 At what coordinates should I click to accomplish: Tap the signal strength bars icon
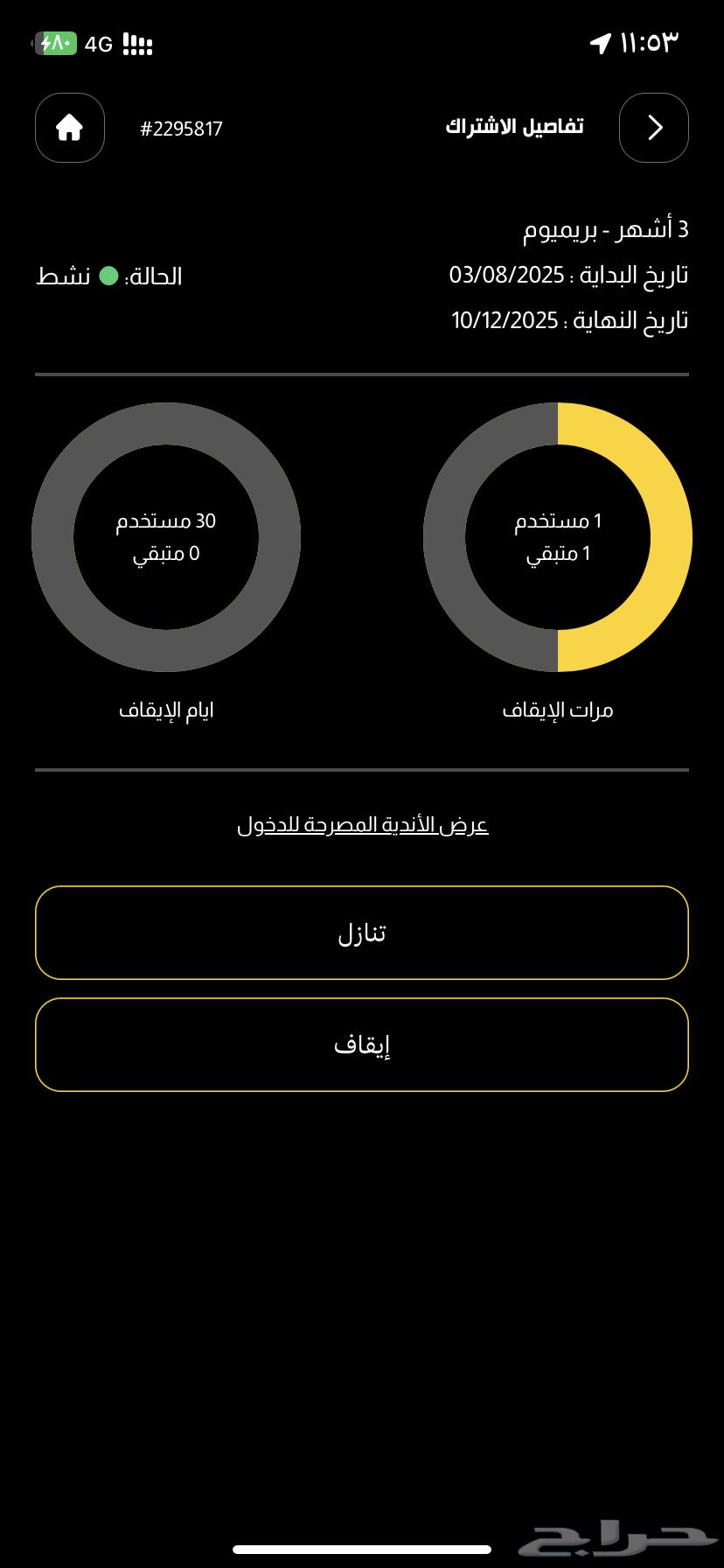[138, 42]
